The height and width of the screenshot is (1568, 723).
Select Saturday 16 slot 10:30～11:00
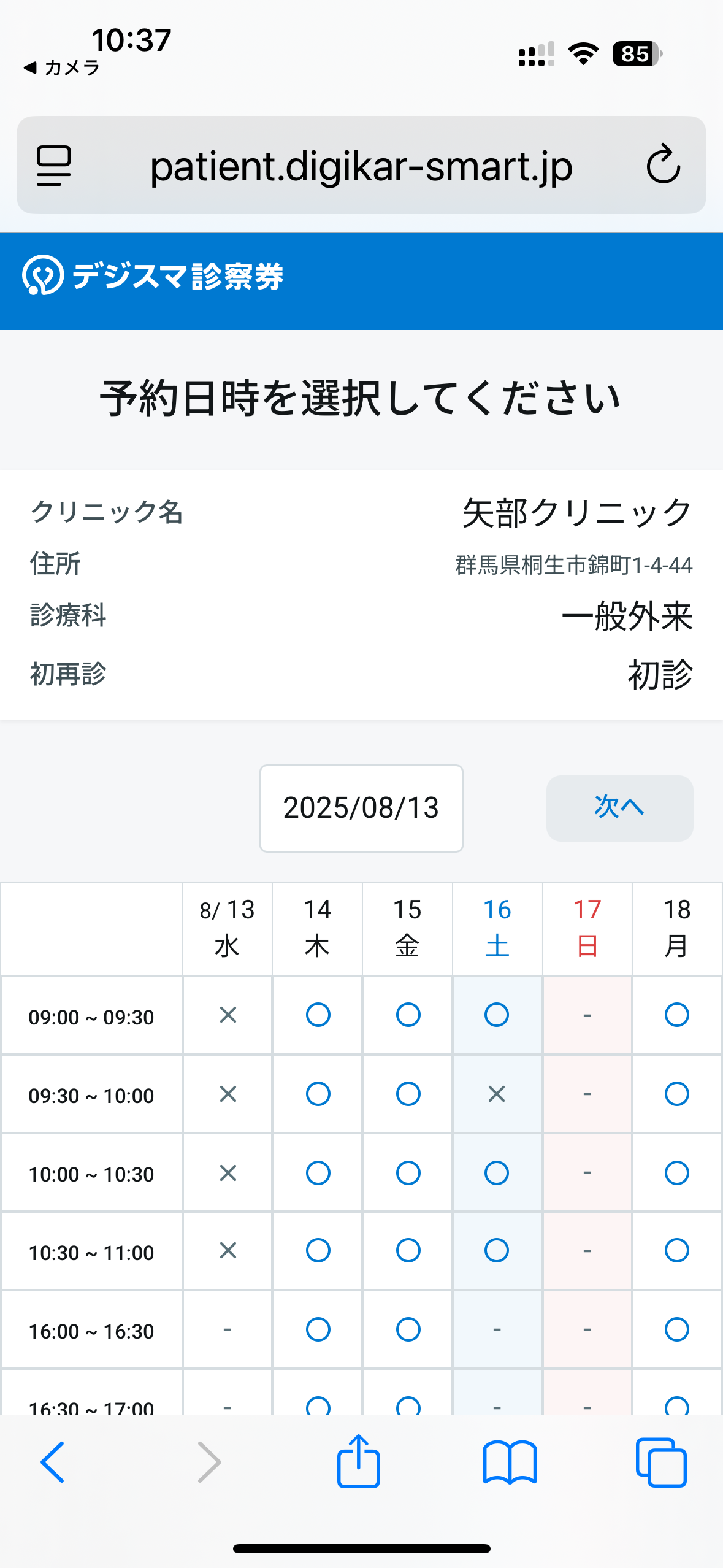click(x=497, y=1250)
